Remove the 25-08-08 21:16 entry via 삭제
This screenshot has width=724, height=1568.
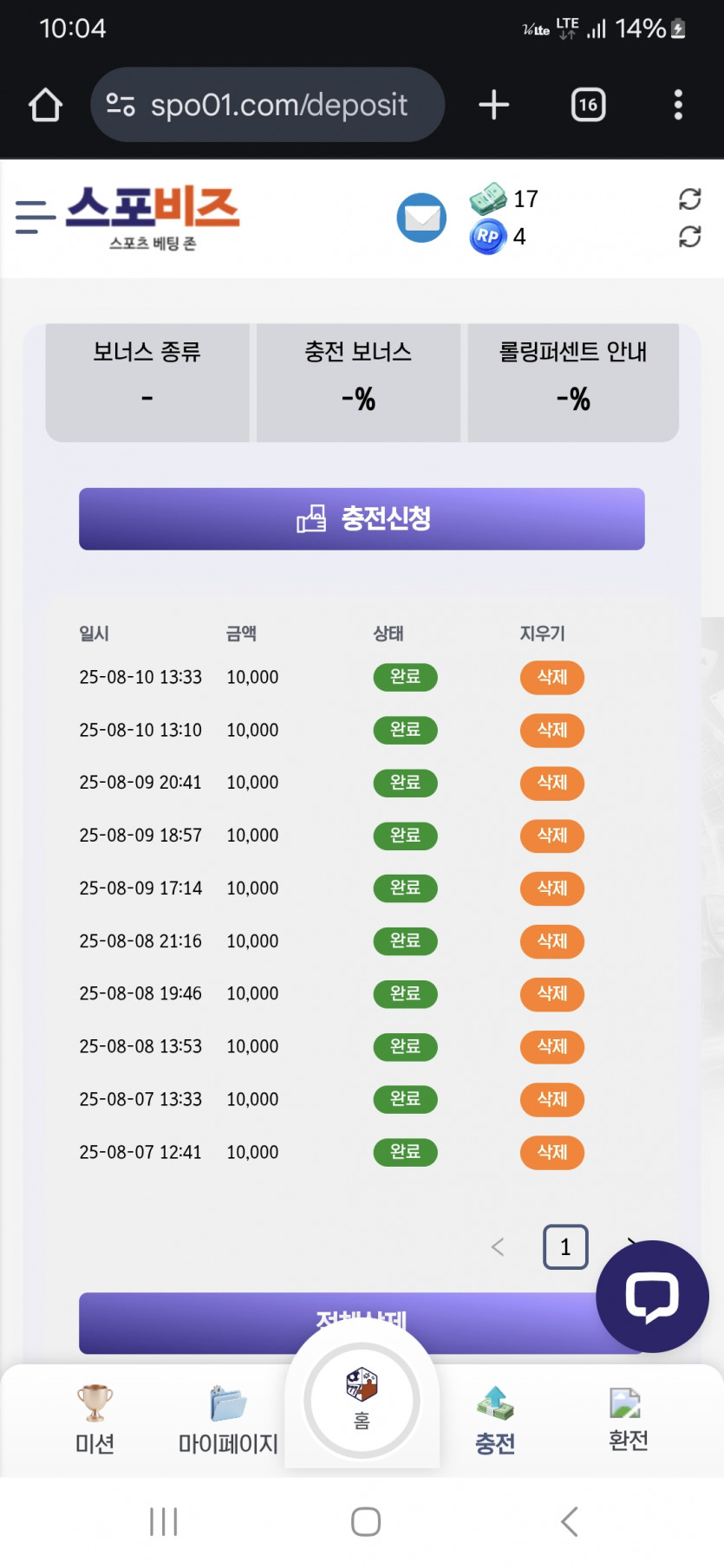(x=552, y=941)
